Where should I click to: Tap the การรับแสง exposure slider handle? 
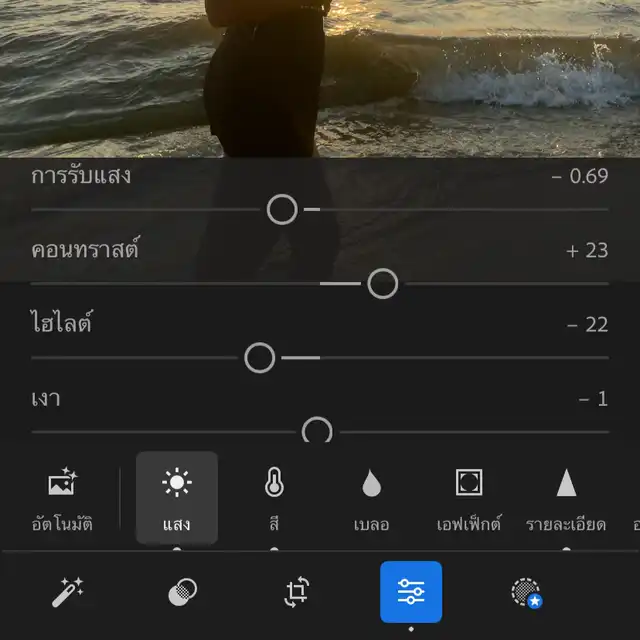point(282,210)
